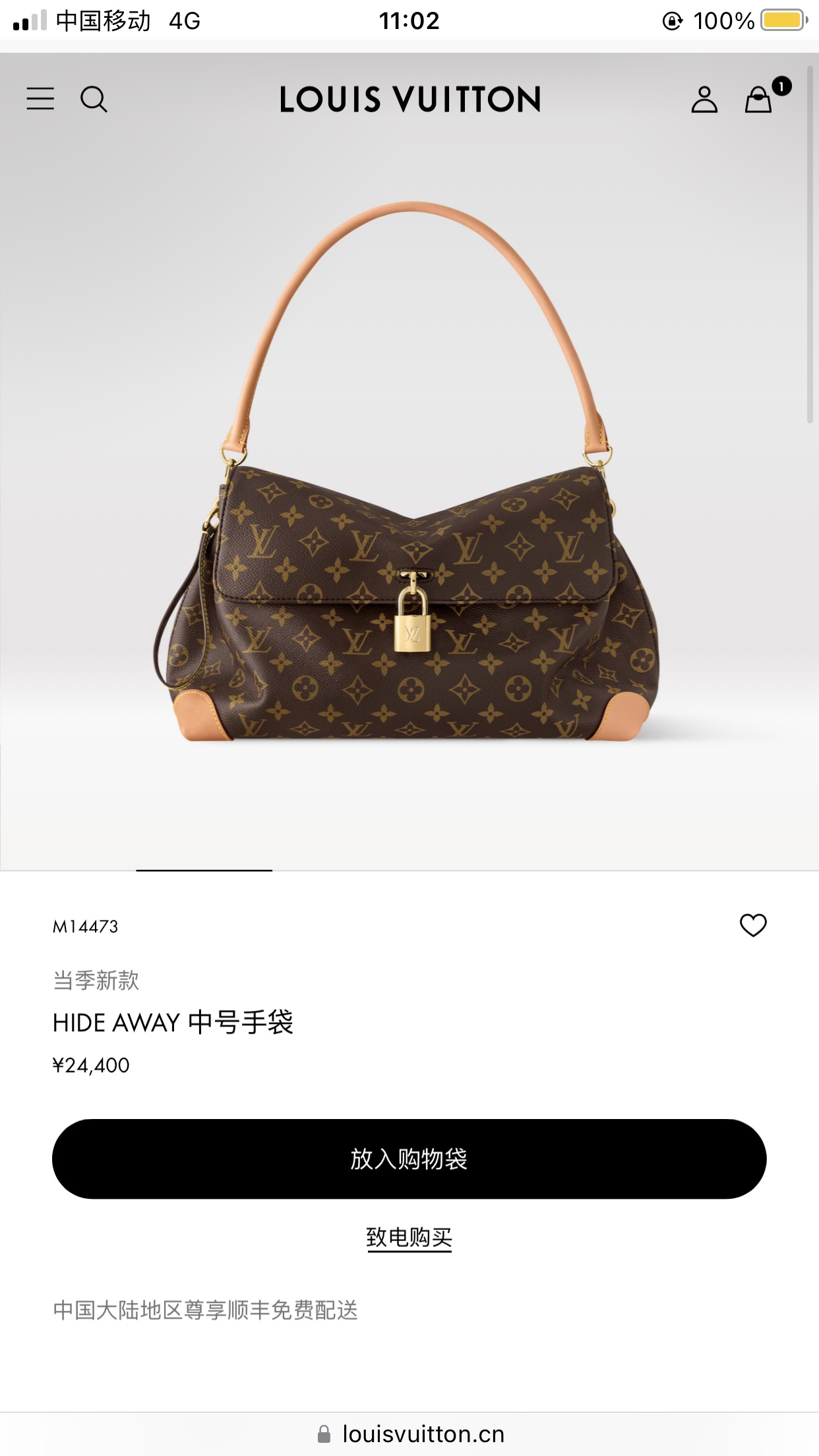Add the bag to wishlist heart

(x=753, y=925)
